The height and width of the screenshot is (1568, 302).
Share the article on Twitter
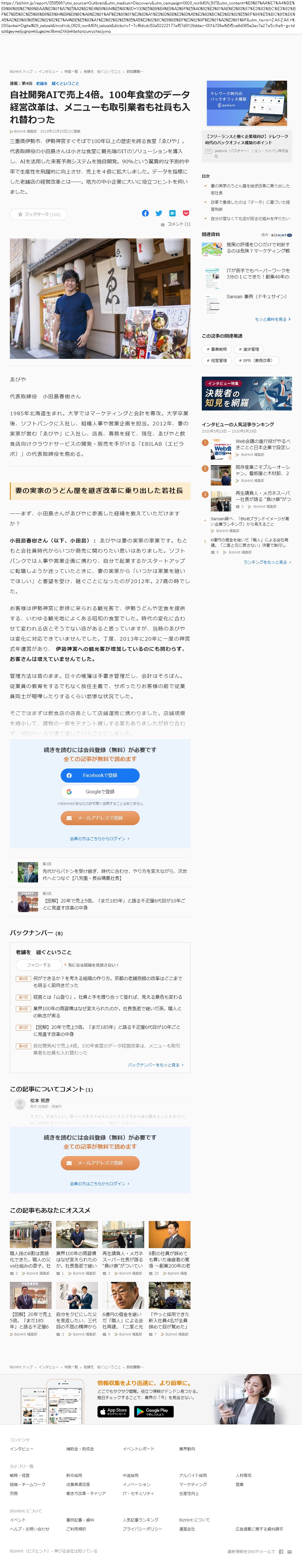coord(158,214)
